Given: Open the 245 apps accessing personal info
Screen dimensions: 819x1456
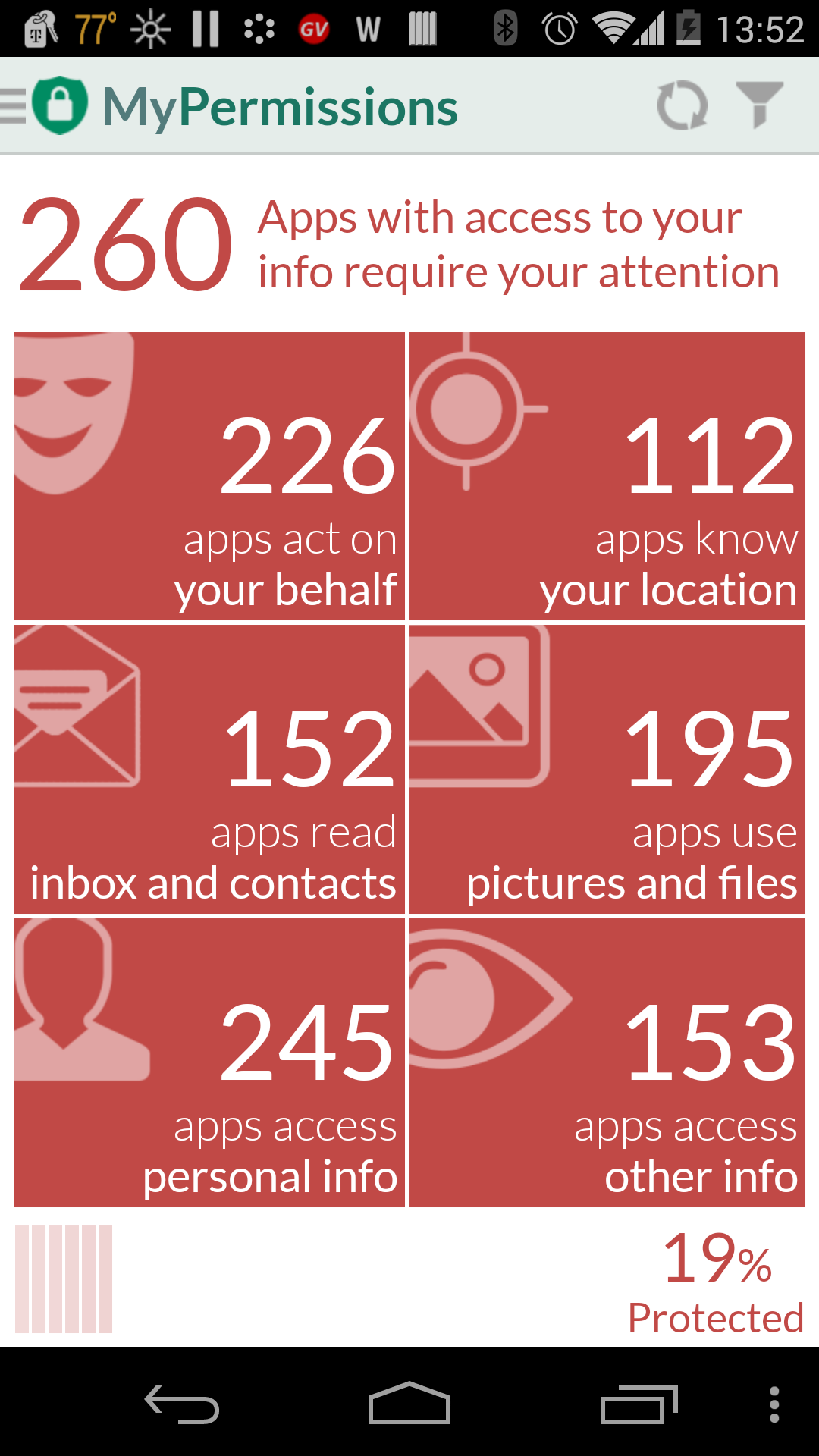Looking at the screenshot, I should (x=209, y=1062).
